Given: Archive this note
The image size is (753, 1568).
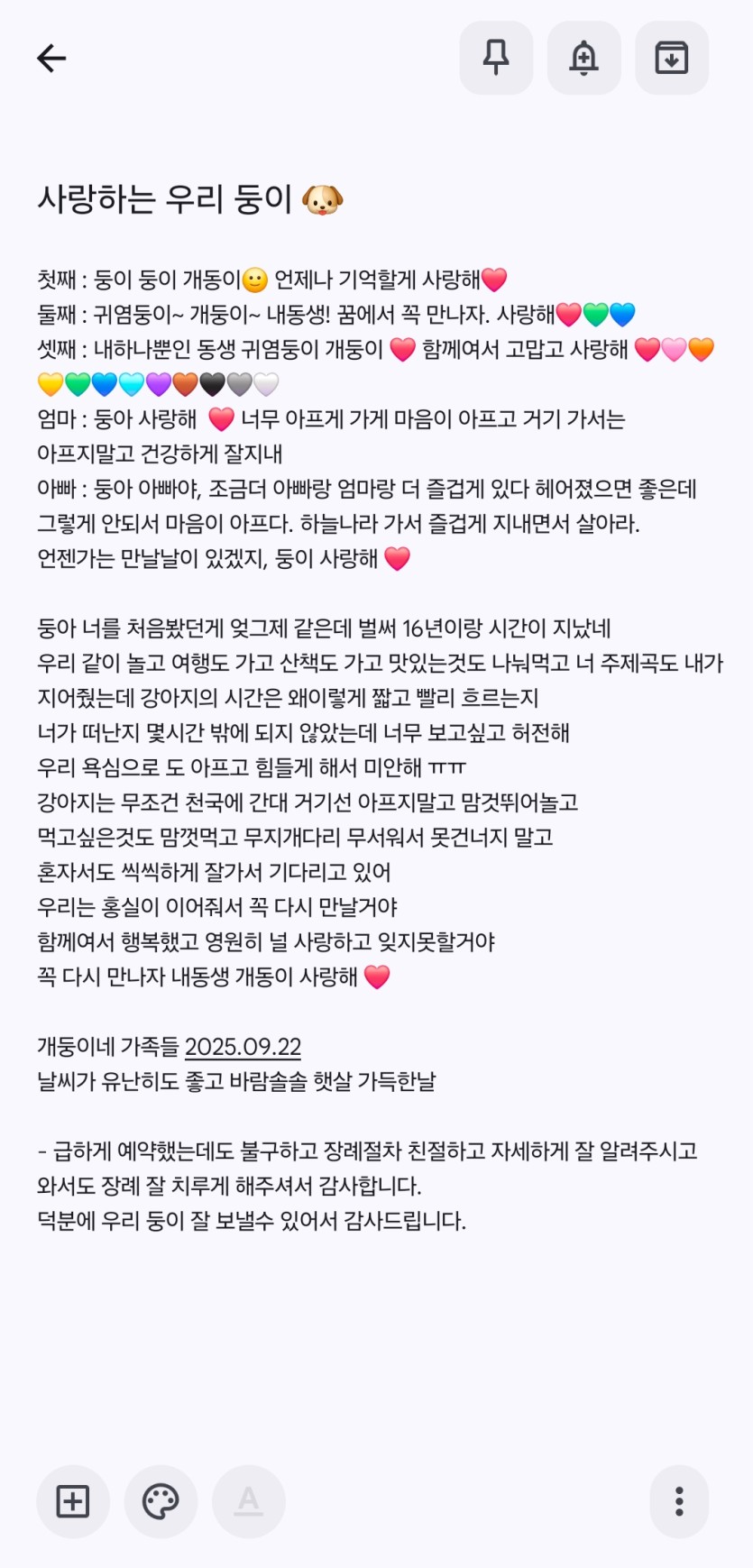Looking at the screenshot, I should [x=671, y=59].
